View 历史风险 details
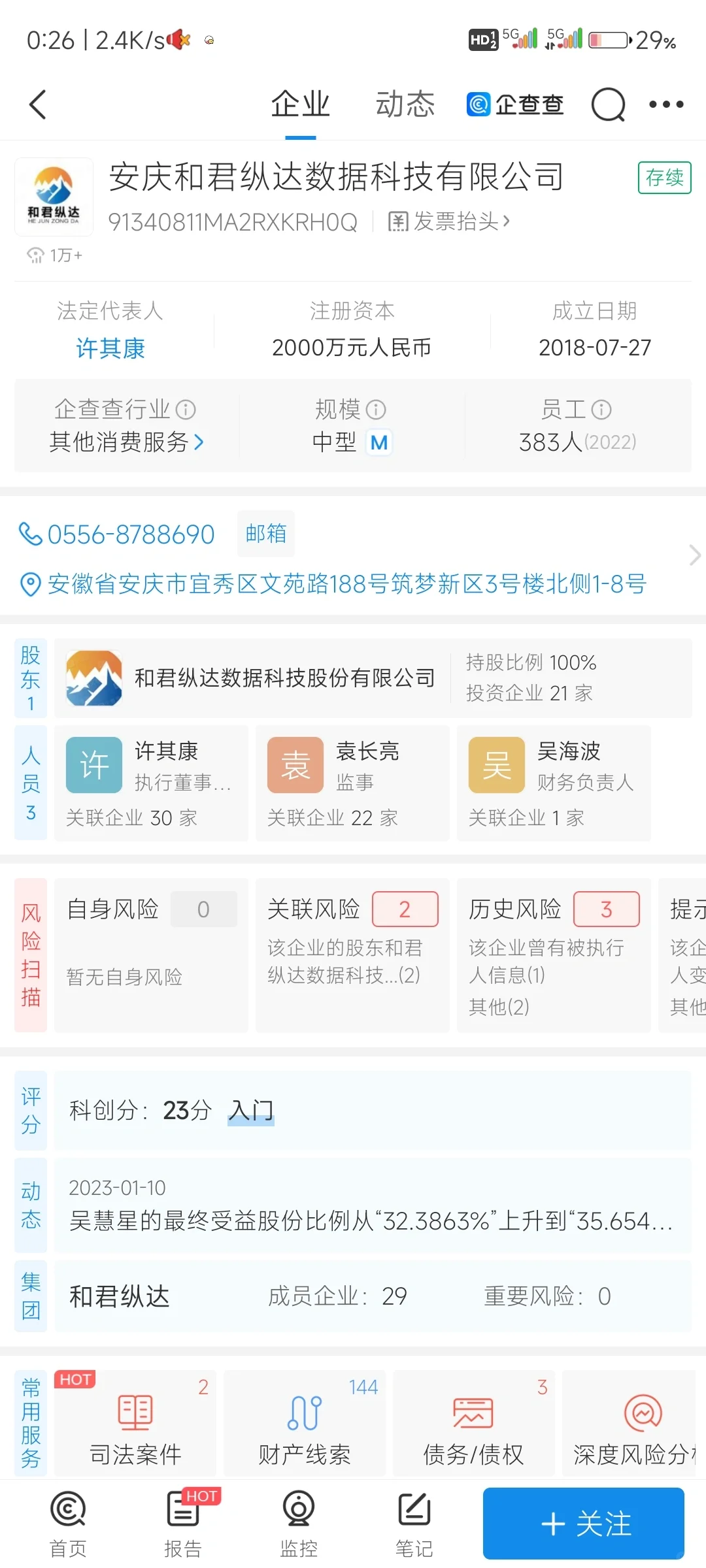The height and width of the screenshot is (1568, 706). (x=554, y=955)
